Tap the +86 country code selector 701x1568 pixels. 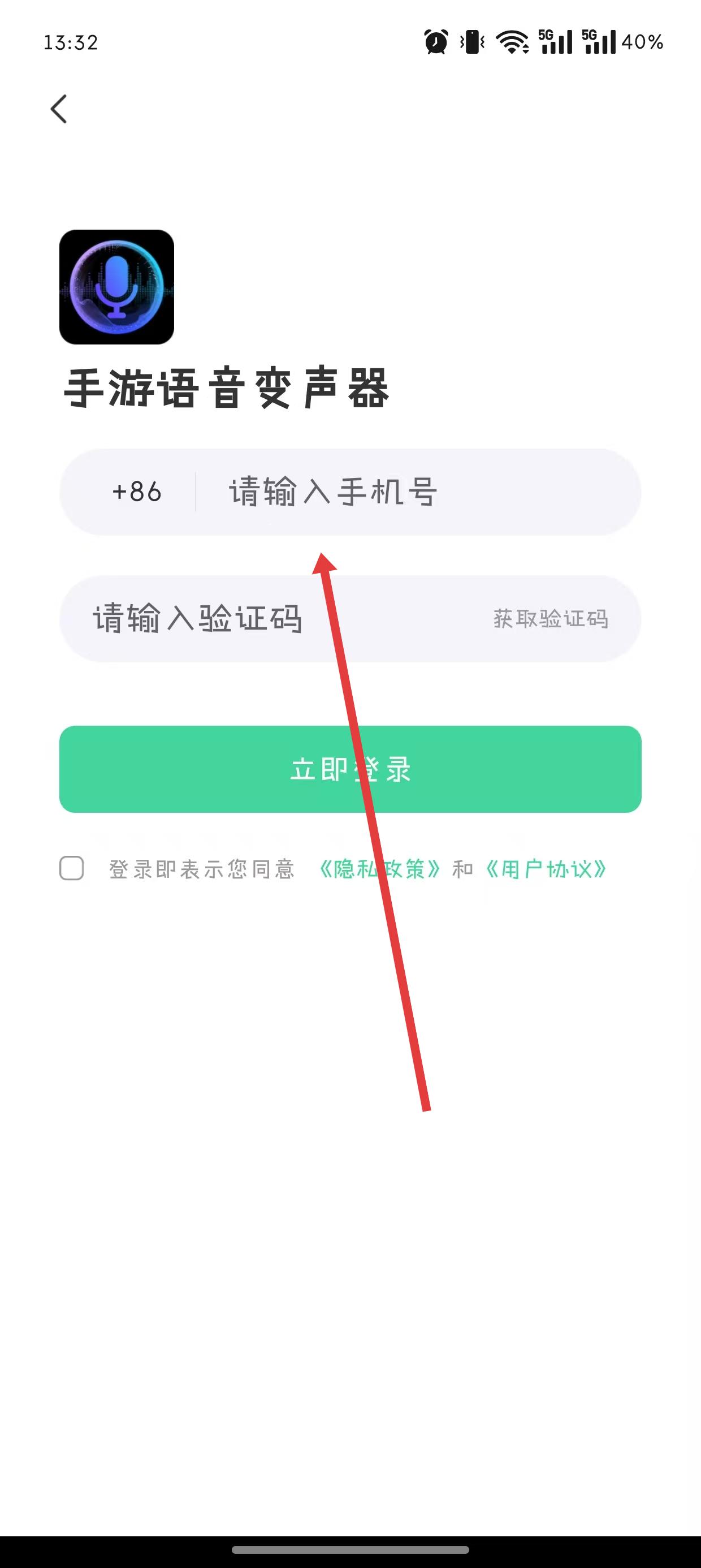[137, 492]
